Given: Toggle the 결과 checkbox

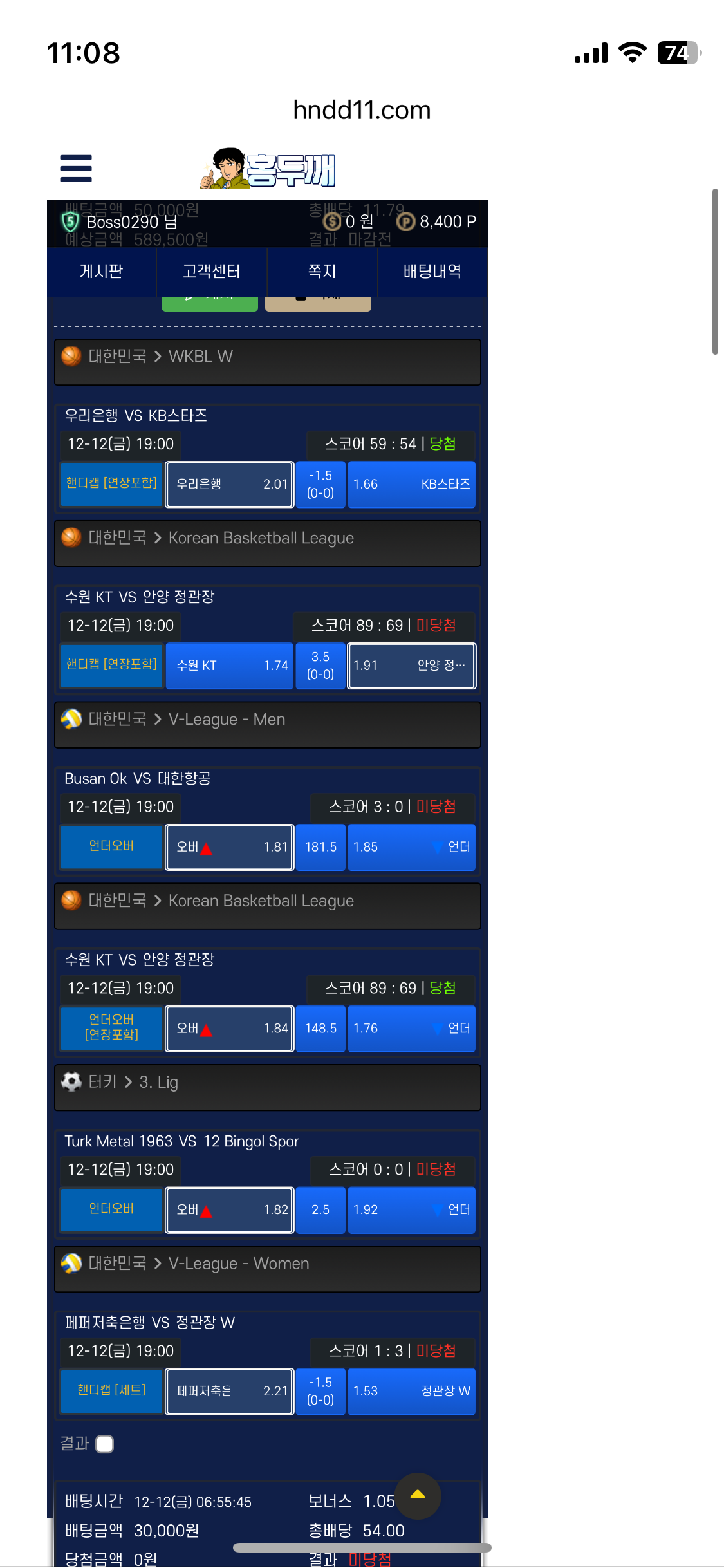Looking at the screenshot, I should point(105,1444).
